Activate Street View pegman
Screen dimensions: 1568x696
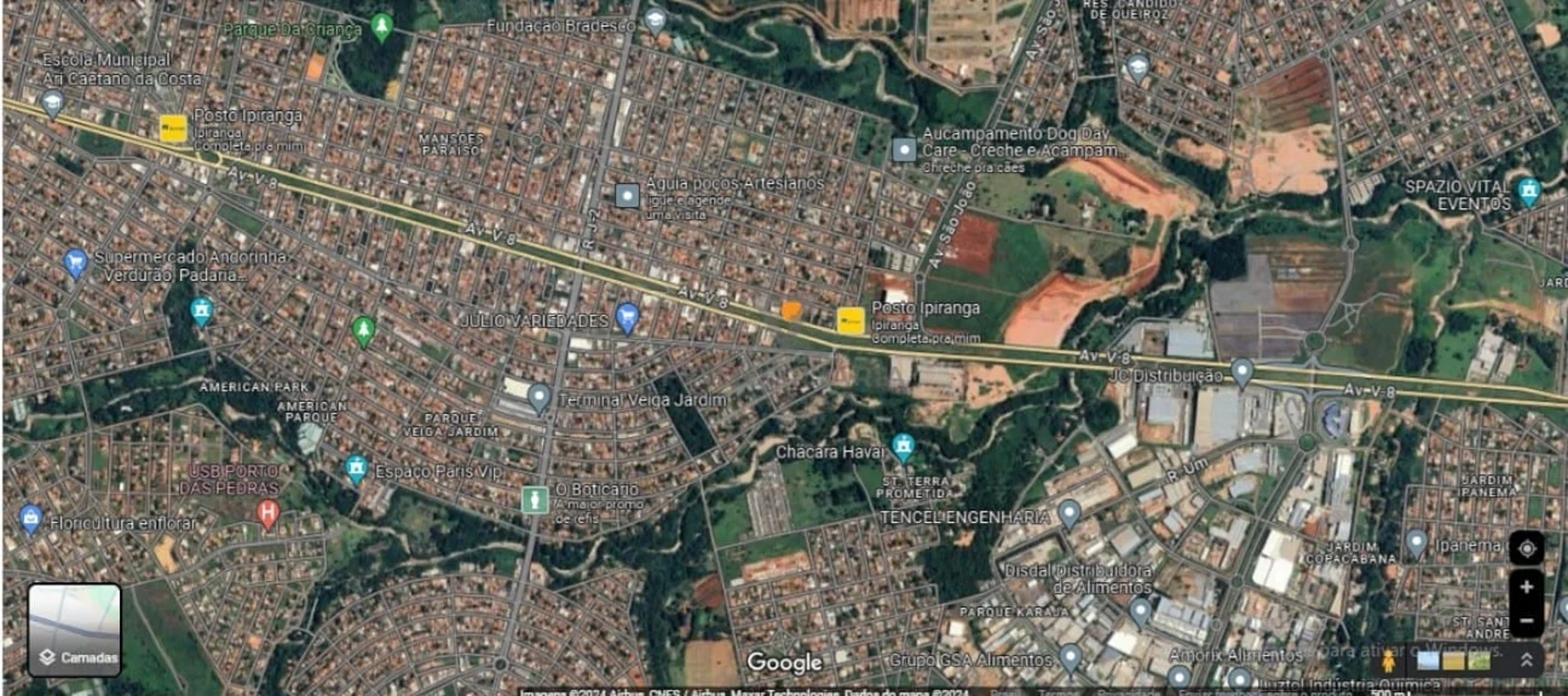pos(1389,661)
